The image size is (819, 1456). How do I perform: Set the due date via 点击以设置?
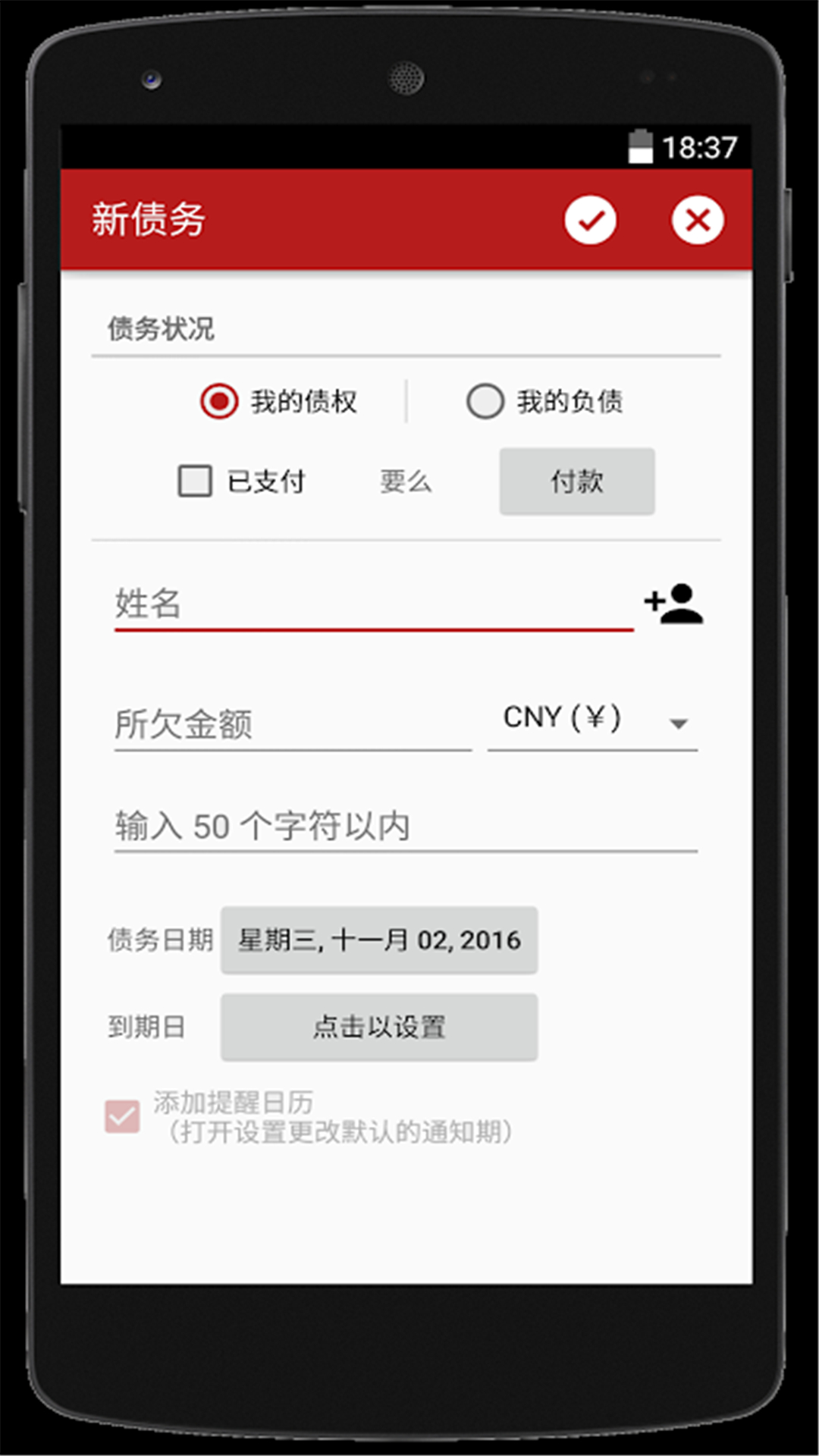click(x=379, y=1028)
